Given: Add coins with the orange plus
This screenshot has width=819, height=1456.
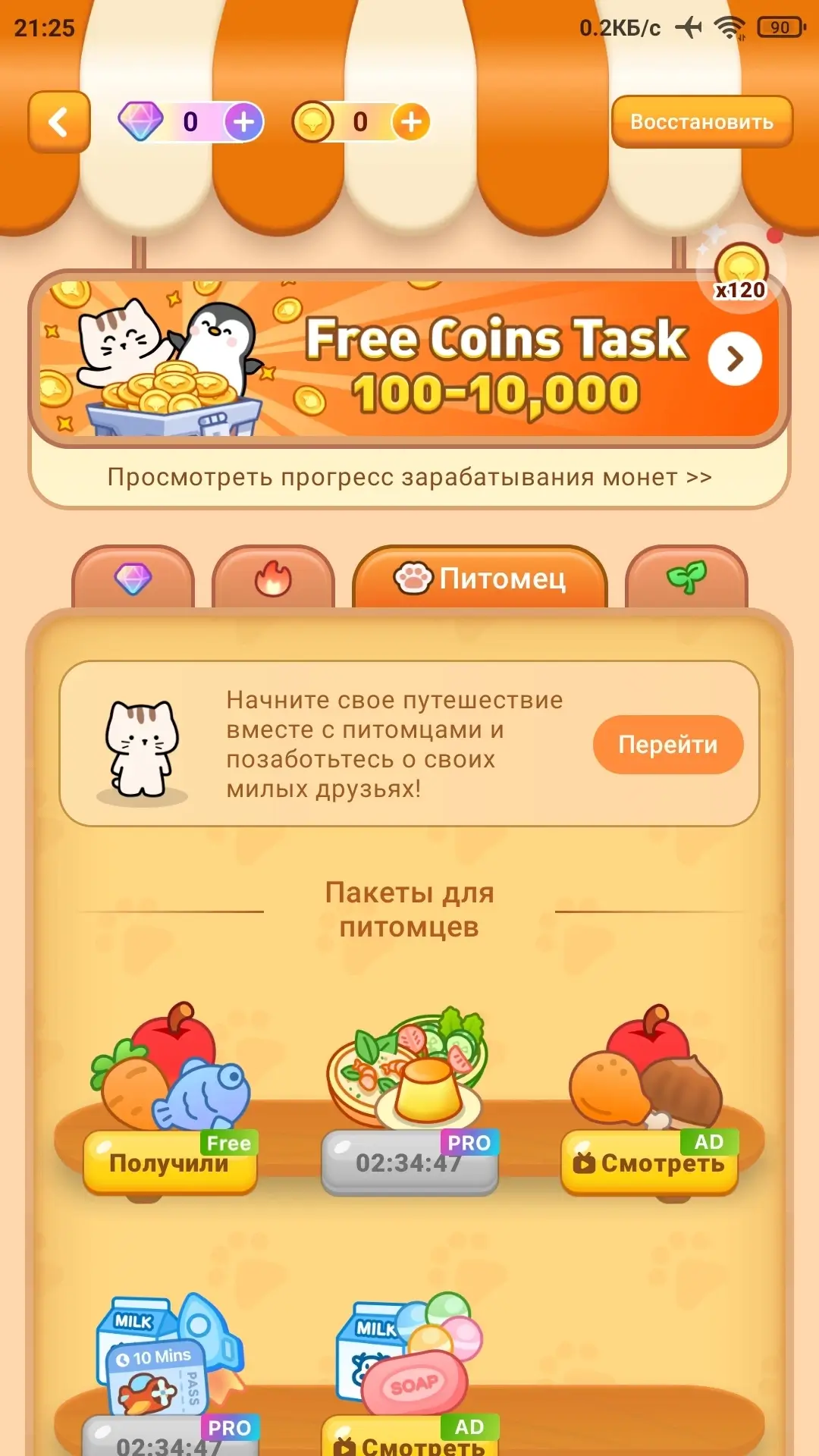Looking at the screenshot, I should click(411, 122).
